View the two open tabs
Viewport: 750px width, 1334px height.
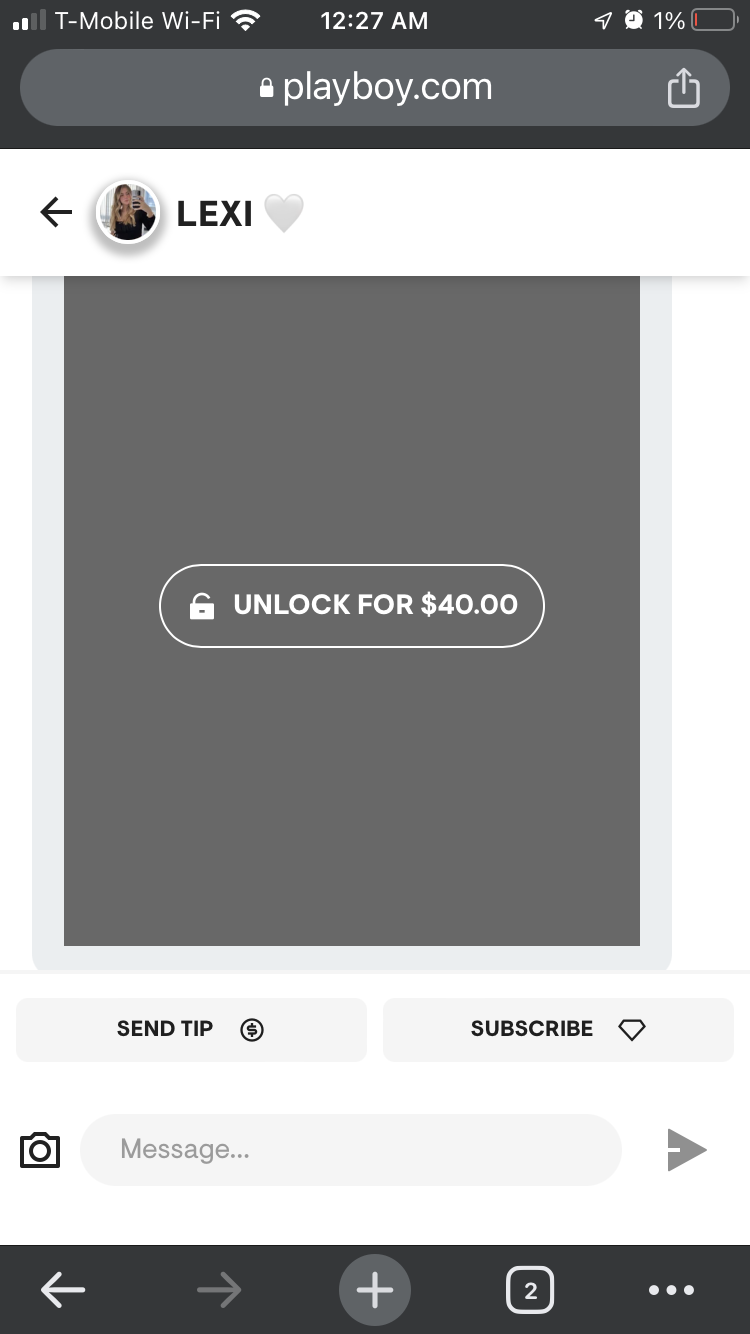[x=530, y=1290]
